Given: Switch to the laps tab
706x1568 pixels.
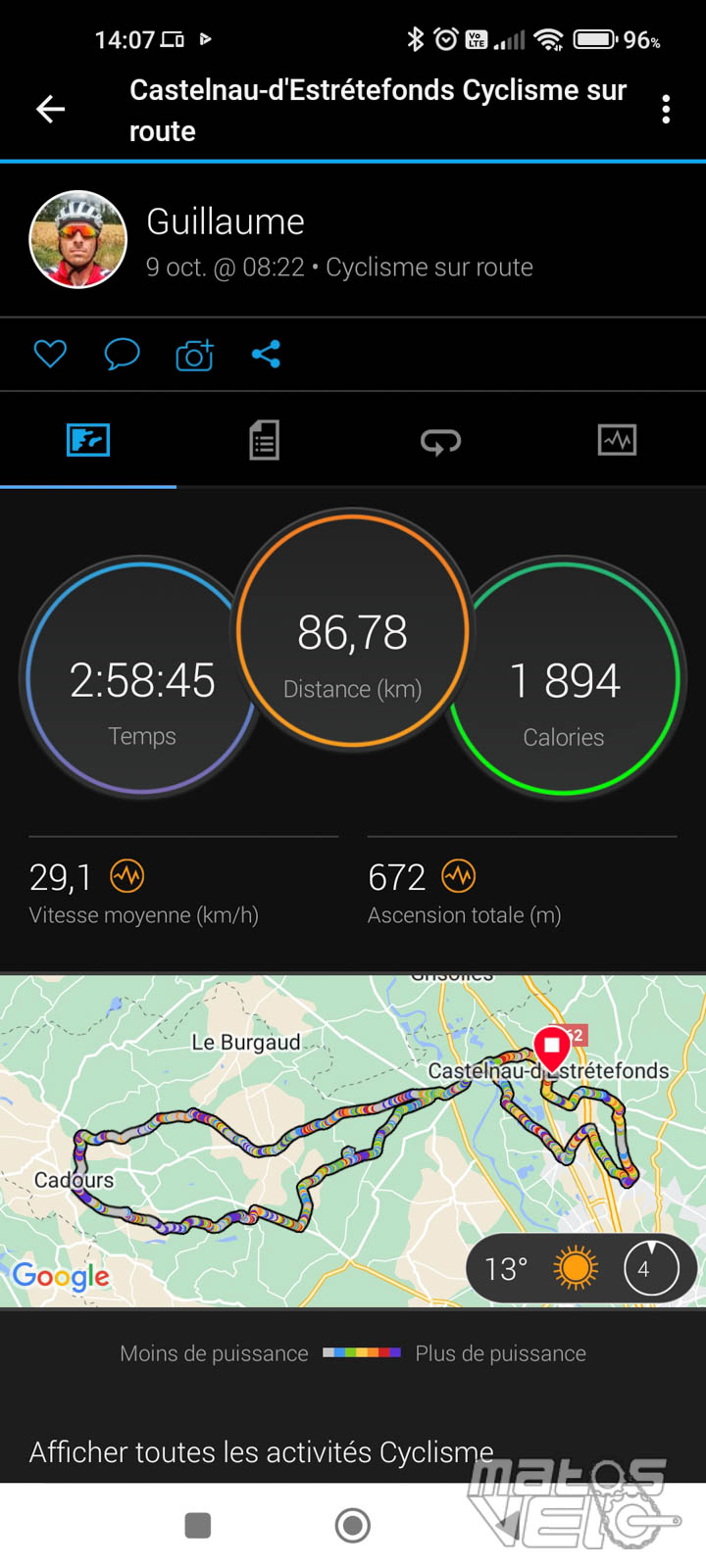Looking at the screenshot, I should pos(440,442).
